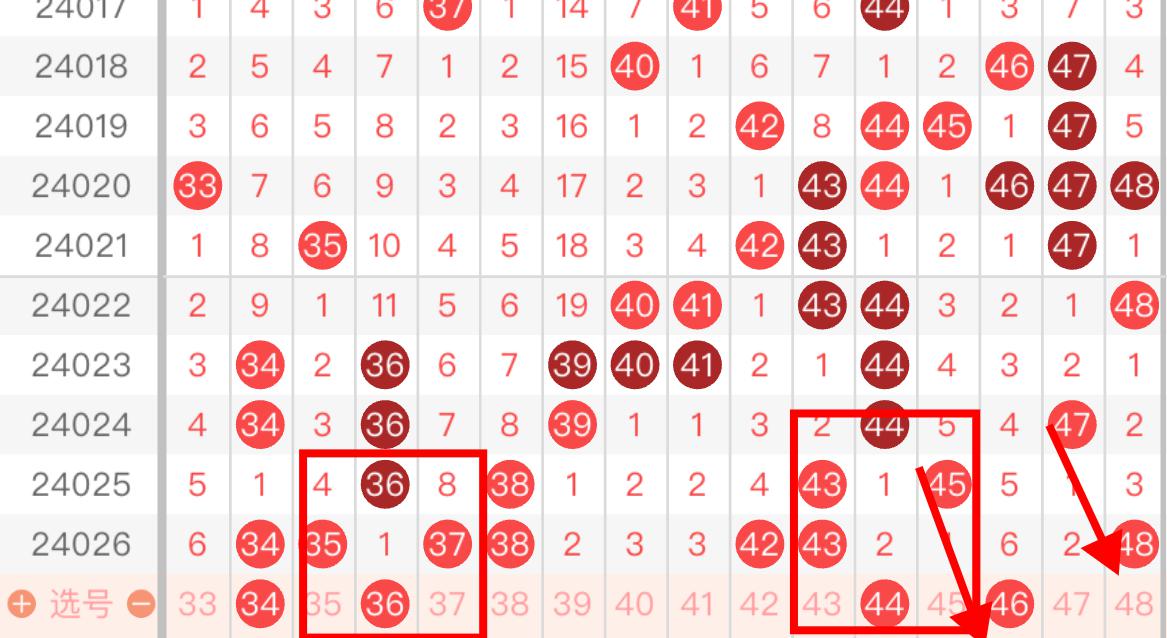Choose number 48 in the pick row
This screenshot has height=638, width=1167.
(1133, 604)
